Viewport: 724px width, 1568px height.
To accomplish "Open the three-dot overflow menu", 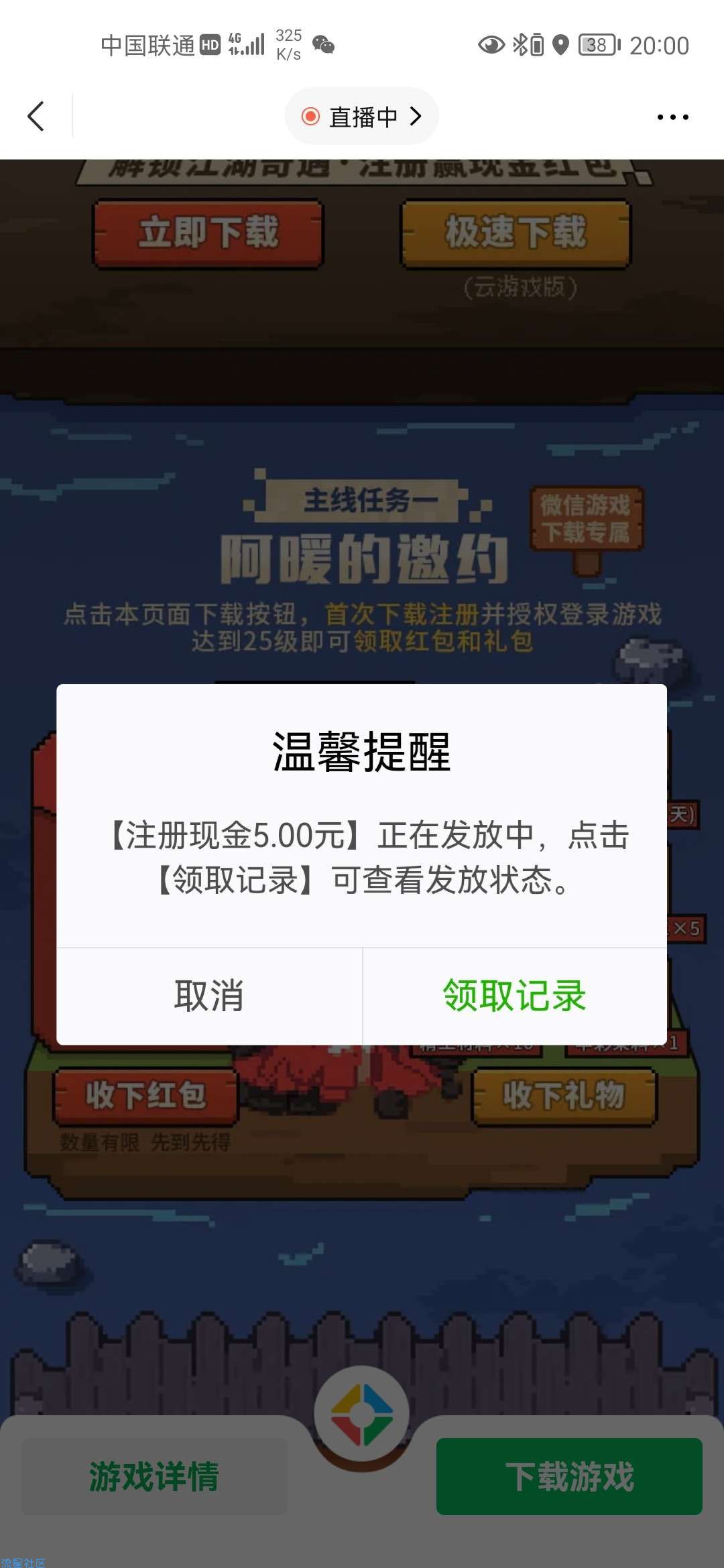I will pos(672,117).
